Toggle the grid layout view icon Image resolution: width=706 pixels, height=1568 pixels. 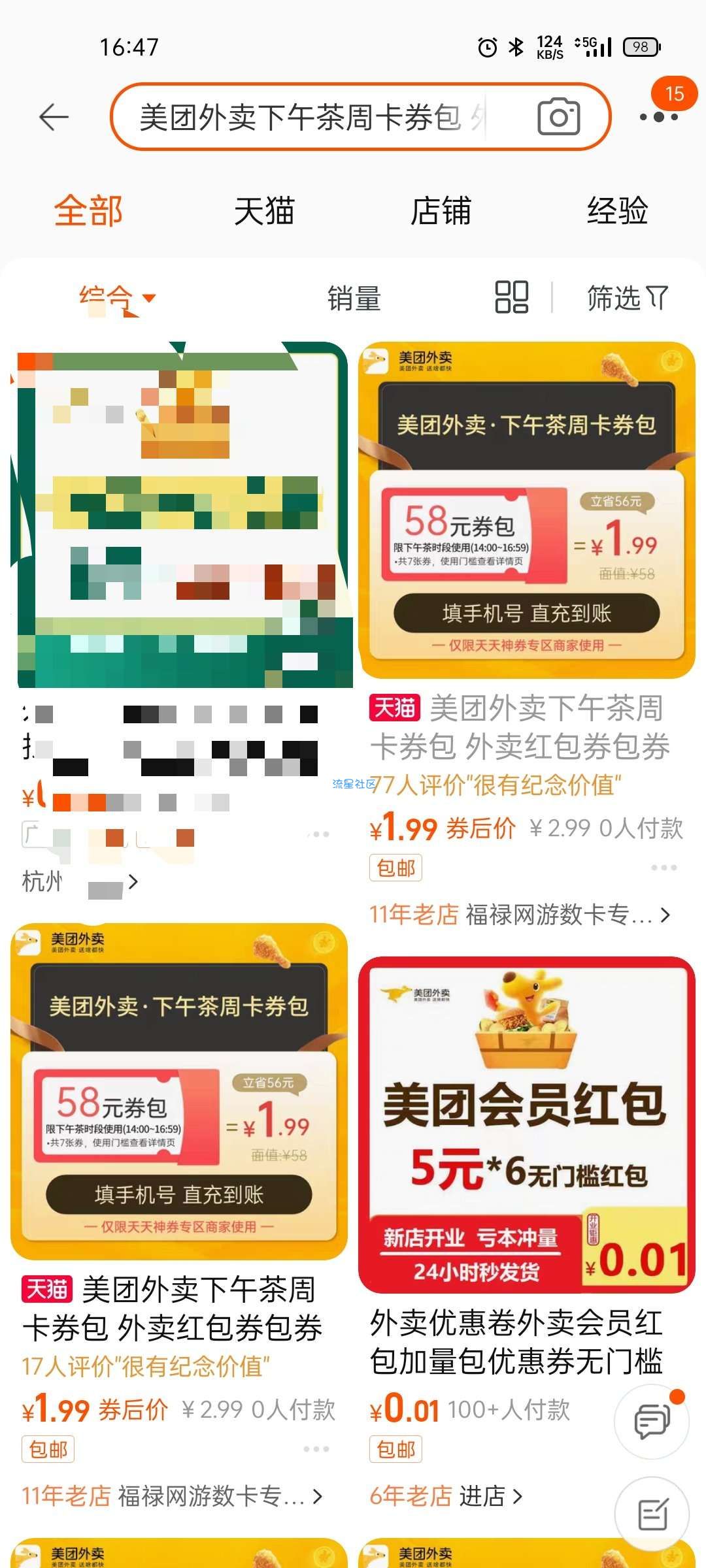point(511,298)
